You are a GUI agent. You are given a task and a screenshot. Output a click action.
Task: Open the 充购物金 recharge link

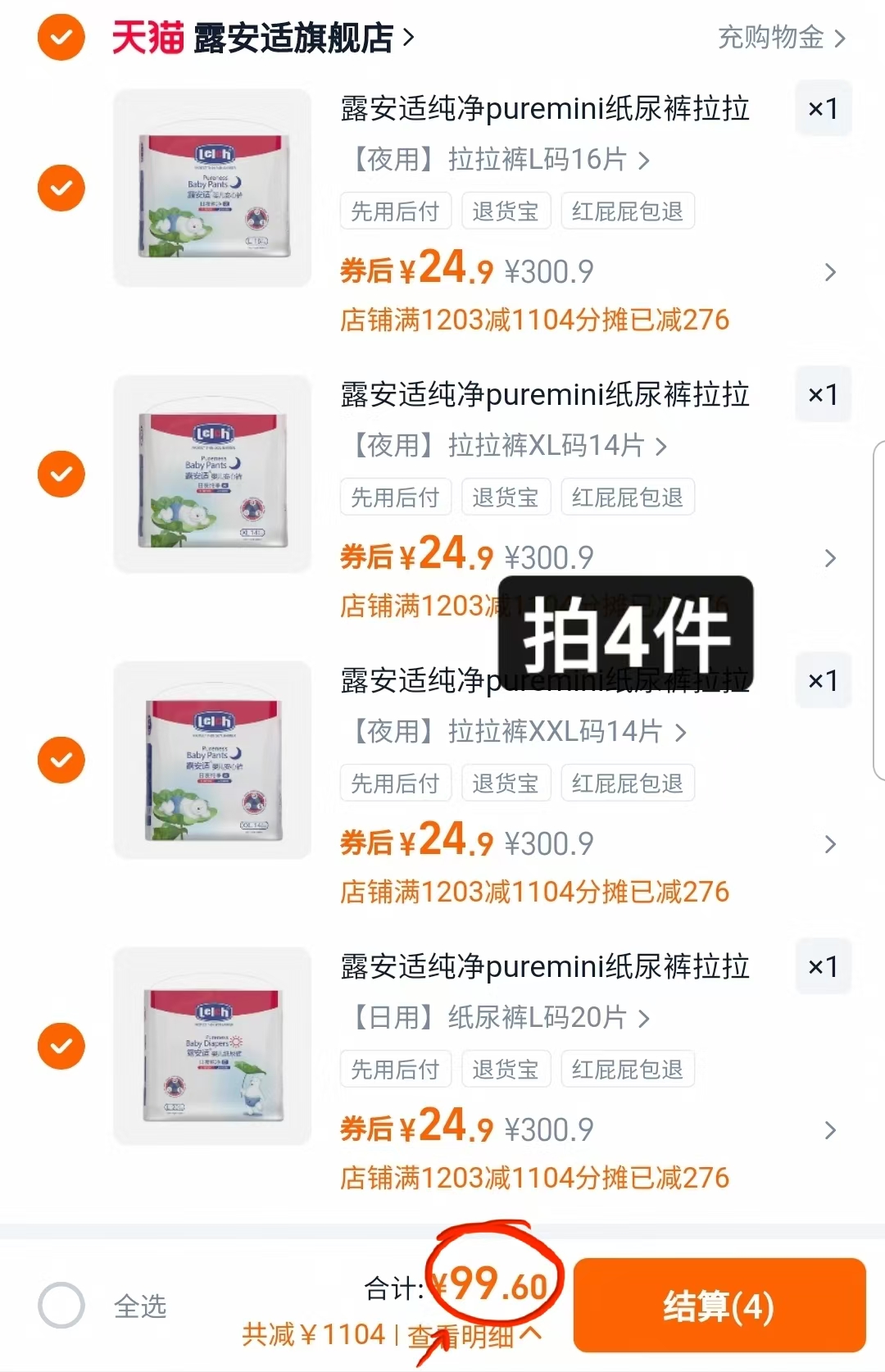point(770,38)
